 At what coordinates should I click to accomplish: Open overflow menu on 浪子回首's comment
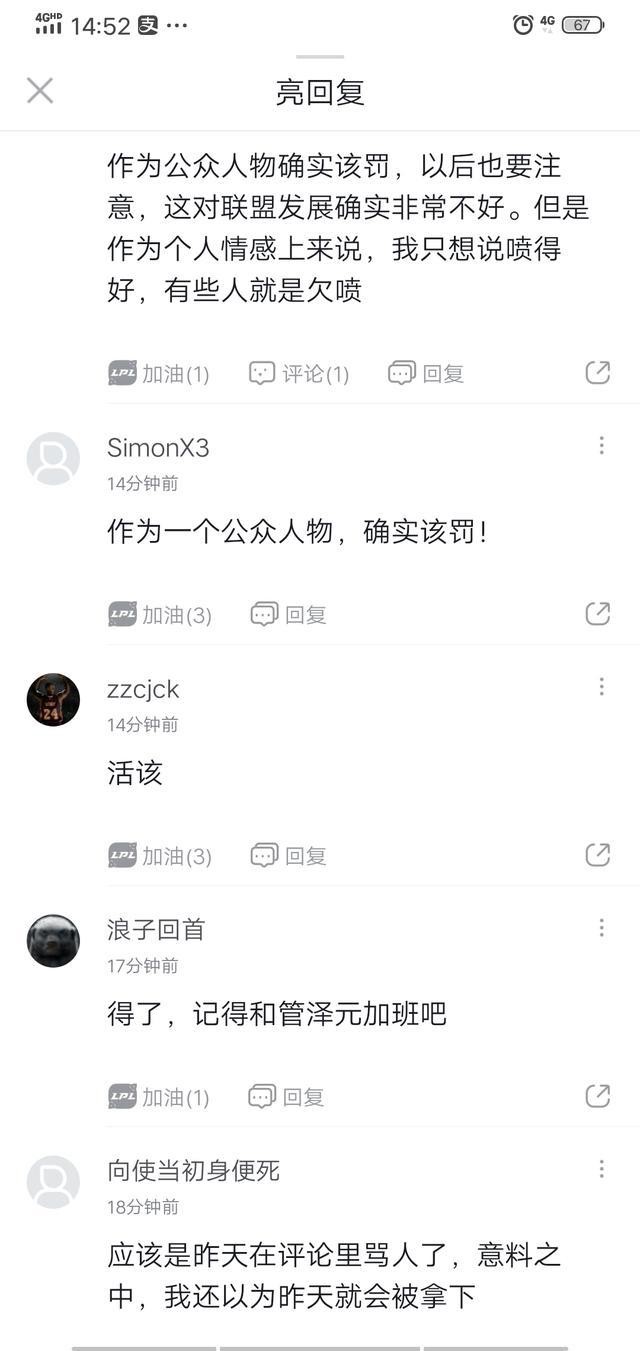601,928
